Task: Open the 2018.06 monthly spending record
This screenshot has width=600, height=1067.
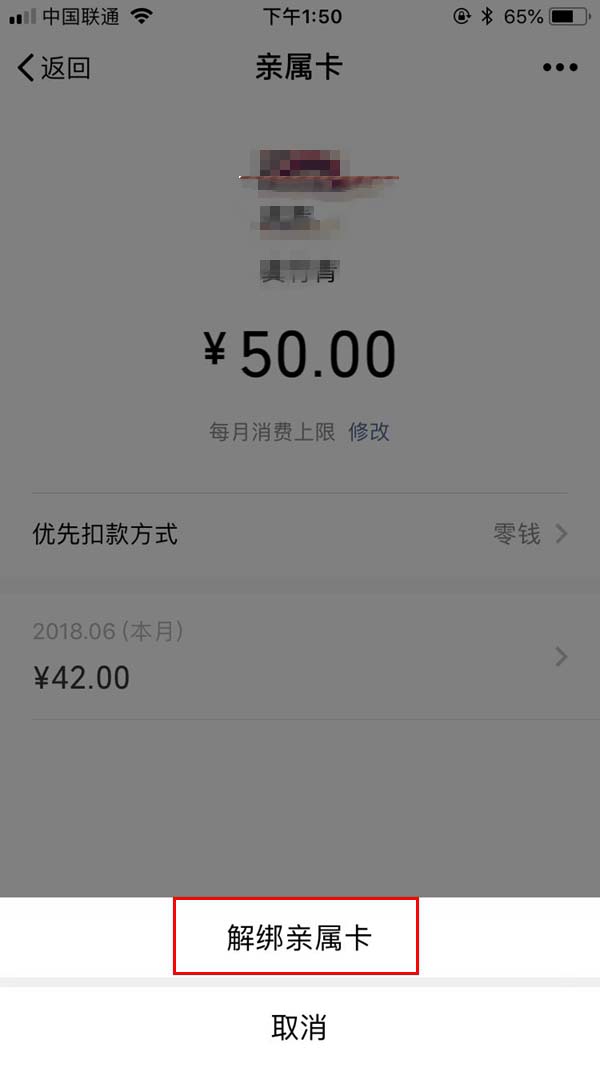Action: (x=300, y=657)
